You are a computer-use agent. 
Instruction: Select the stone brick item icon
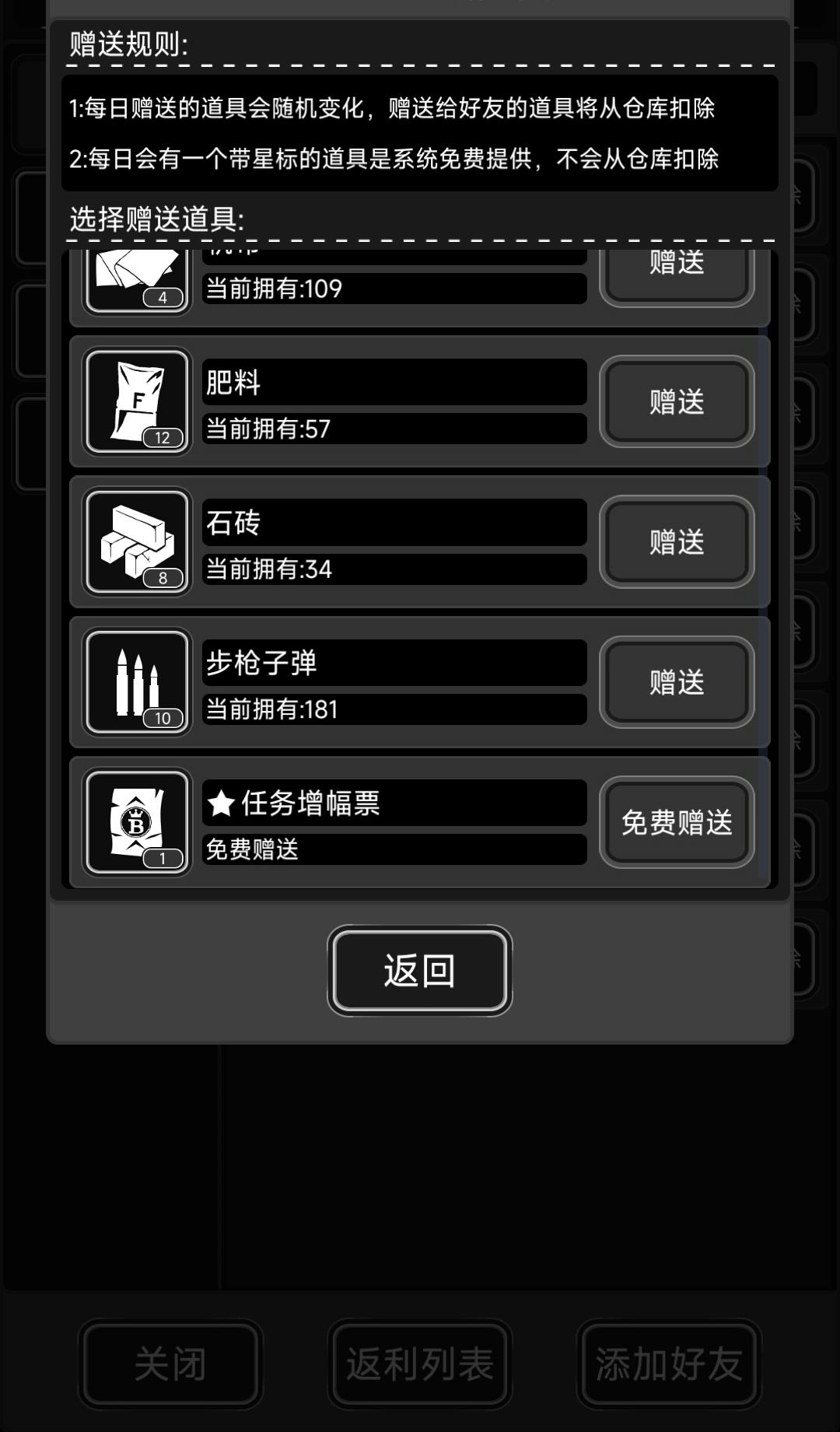(137, 541)
